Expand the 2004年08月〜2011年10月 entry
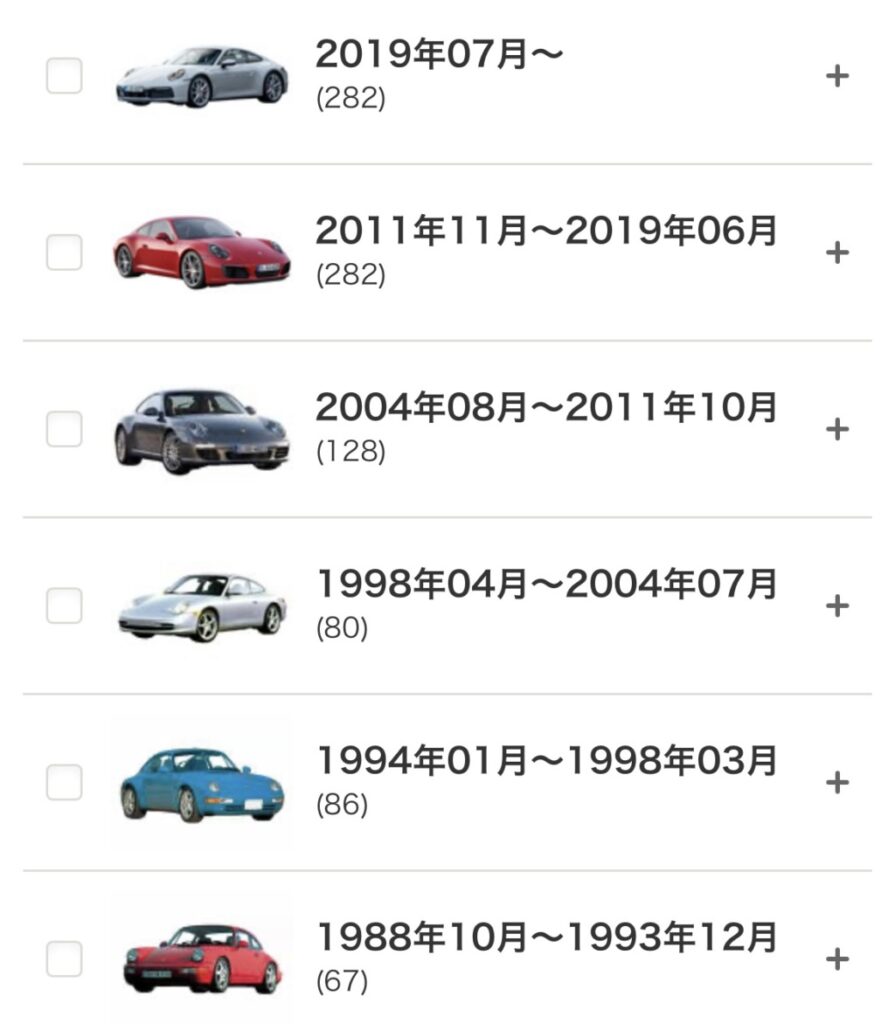Image resolution: width=895 pixels, height=1024 pixels. click(x=837, y=430)
